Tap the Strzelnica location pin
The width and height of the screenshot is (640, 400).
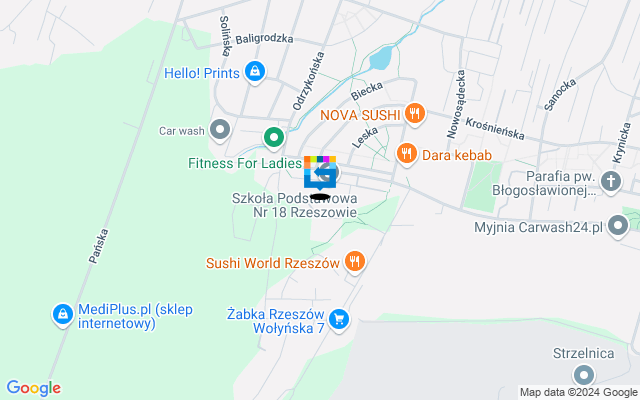pos(583,374)
